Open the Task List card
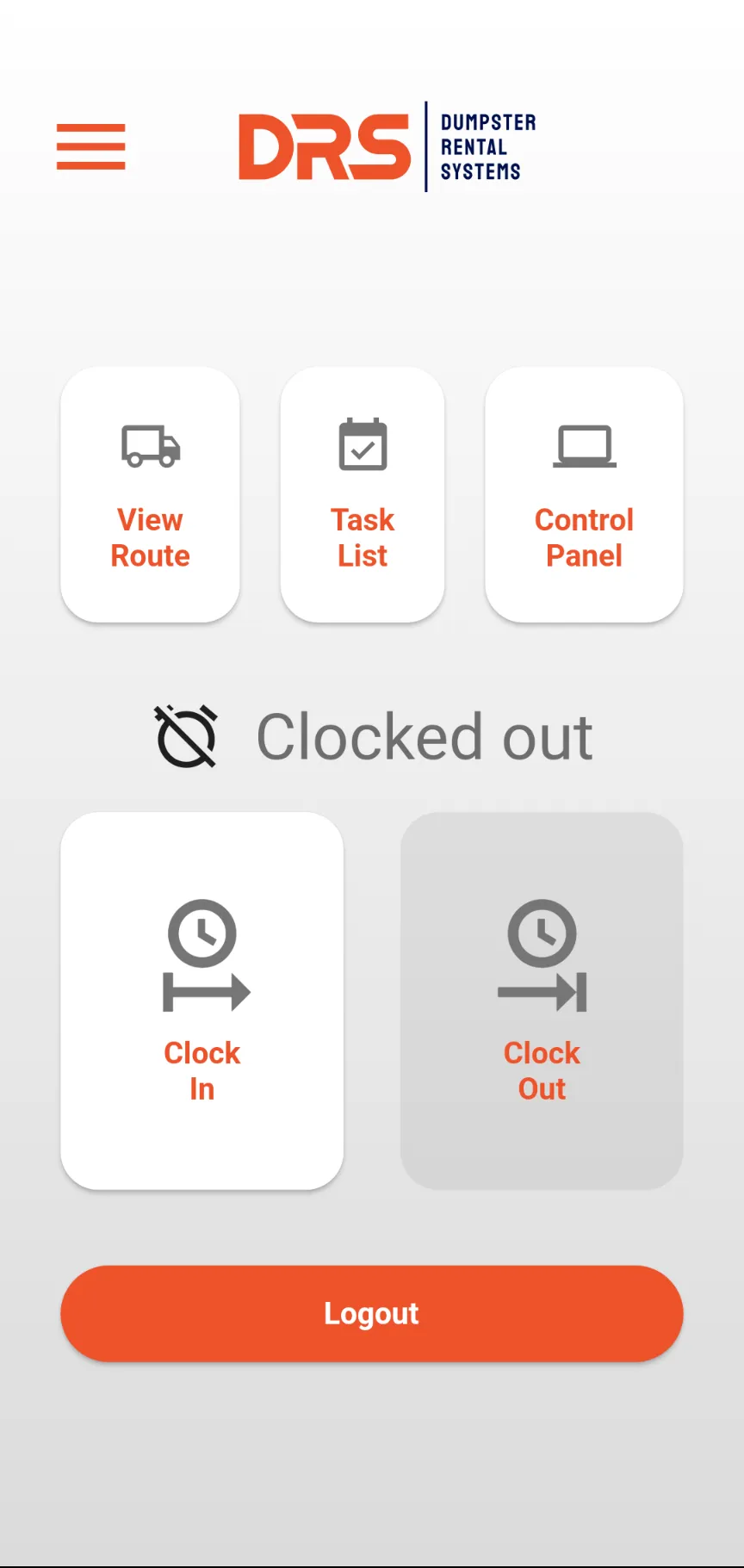 point(363,494)
